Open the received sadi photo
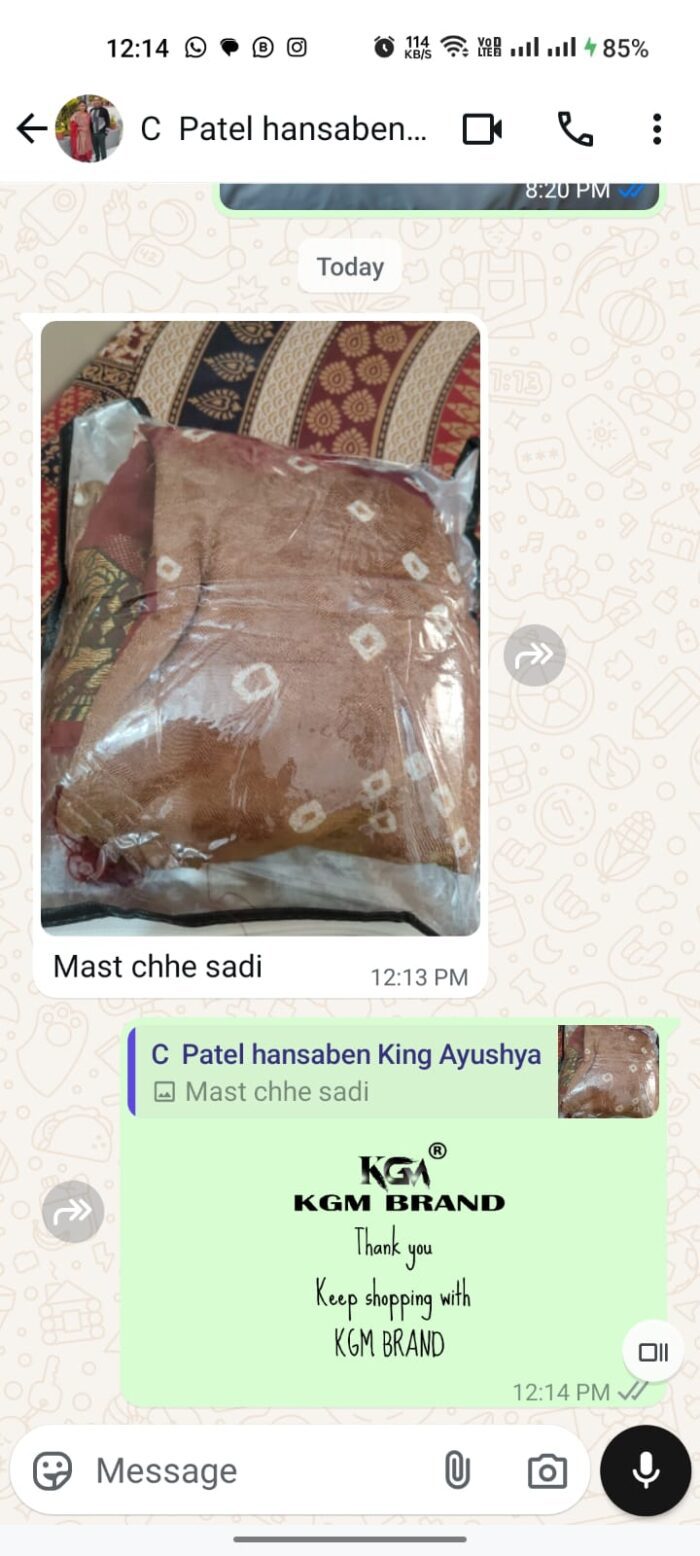The width and height of the screenshot is (700, 1556). click(x=260, y=627)
